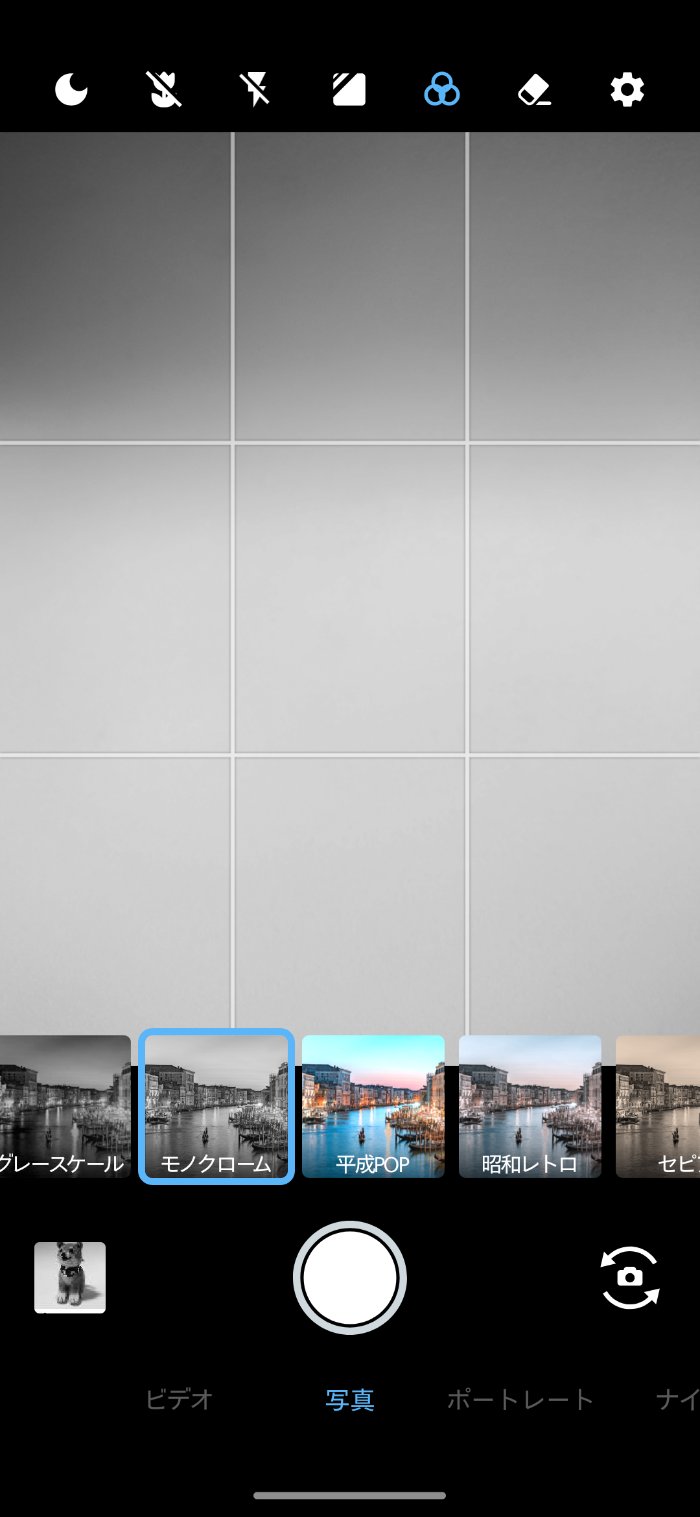Tap the eraser icon
This screenshot has height=1517, width=700.
534,91
